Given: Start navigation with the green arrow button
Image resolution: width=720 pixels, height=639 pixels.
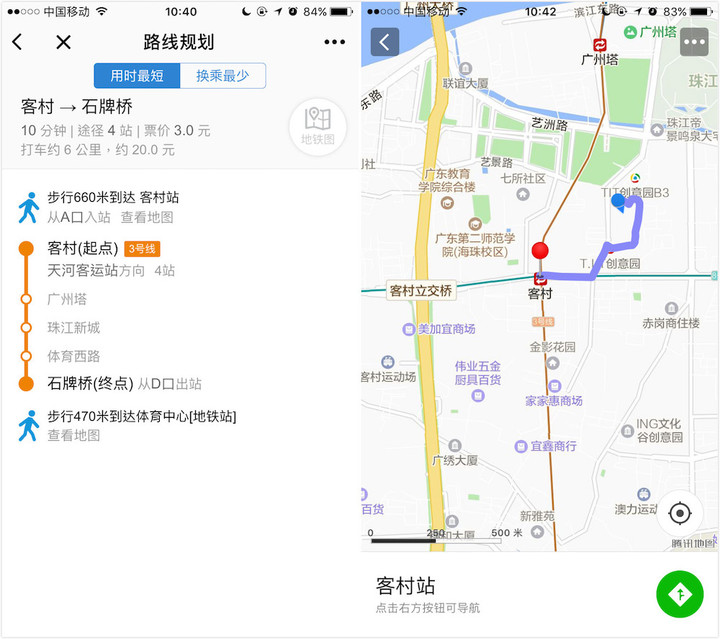Looking at the screenshot, I should pyautogui.click(x=680, y=594).
